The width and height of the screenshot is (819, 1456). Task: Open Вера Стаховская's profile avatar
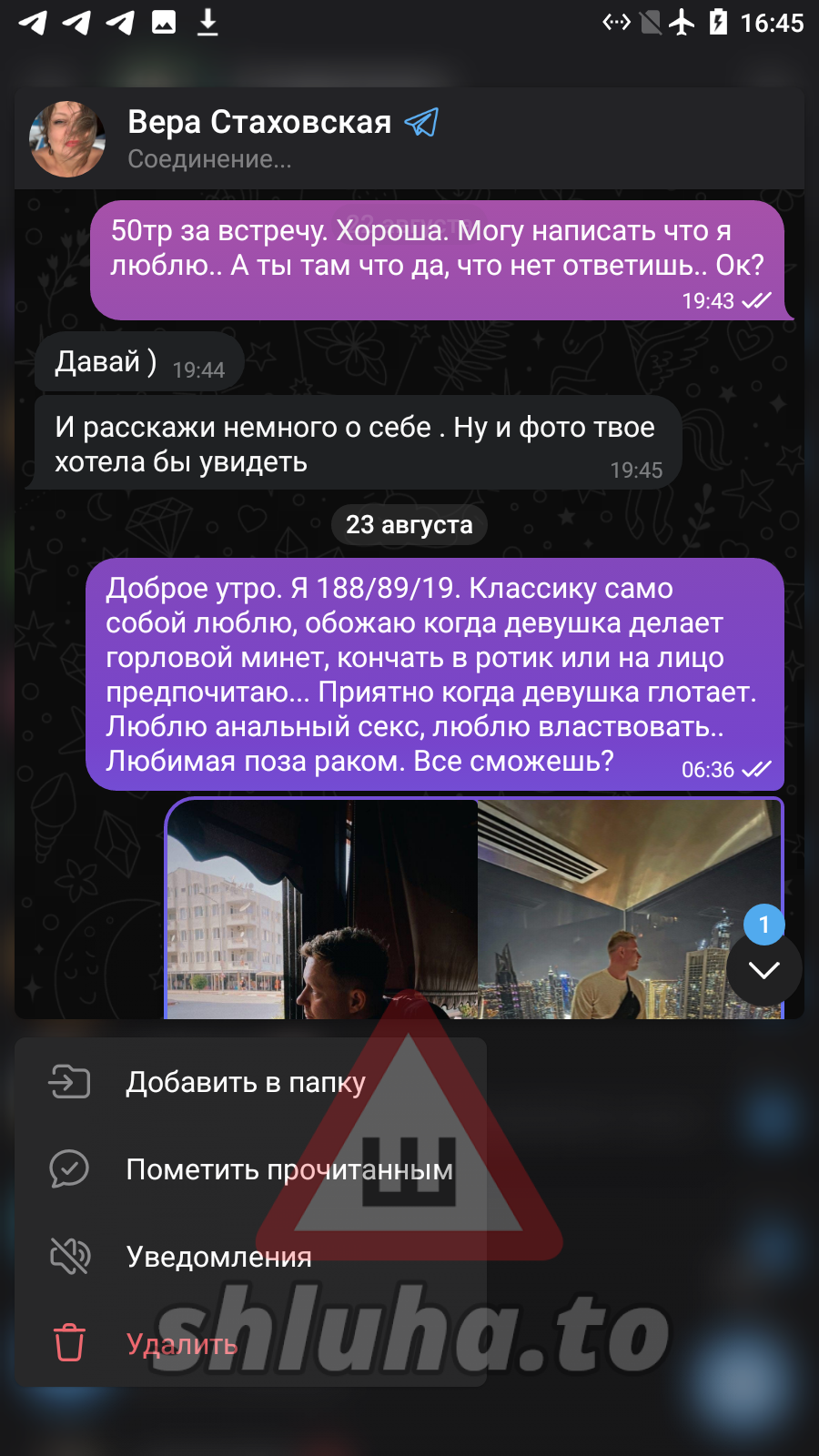67,139
